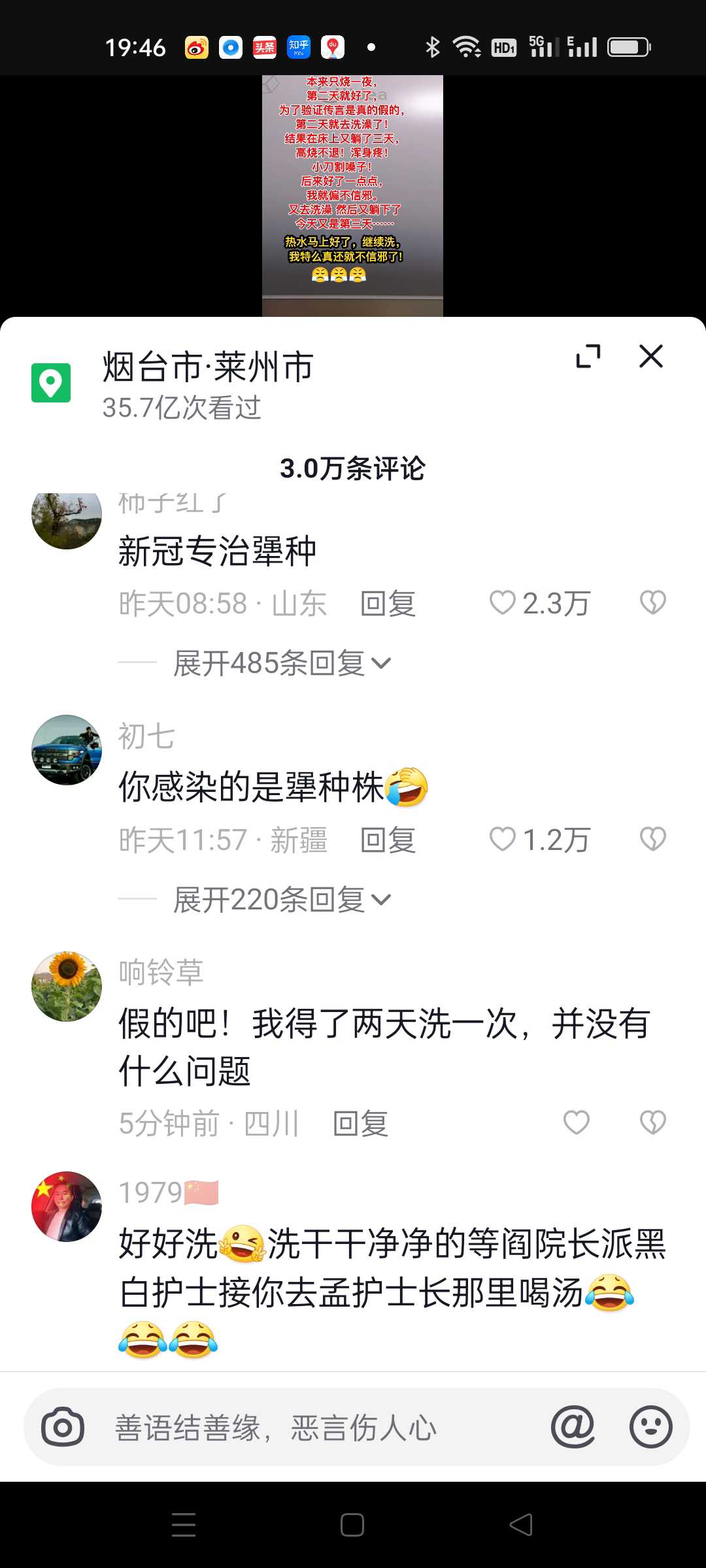Image resolution: width=706 pixels, height=1568 pixels.
Task: Mention someone with the @ icon
Action: [x=573, y=1428]
